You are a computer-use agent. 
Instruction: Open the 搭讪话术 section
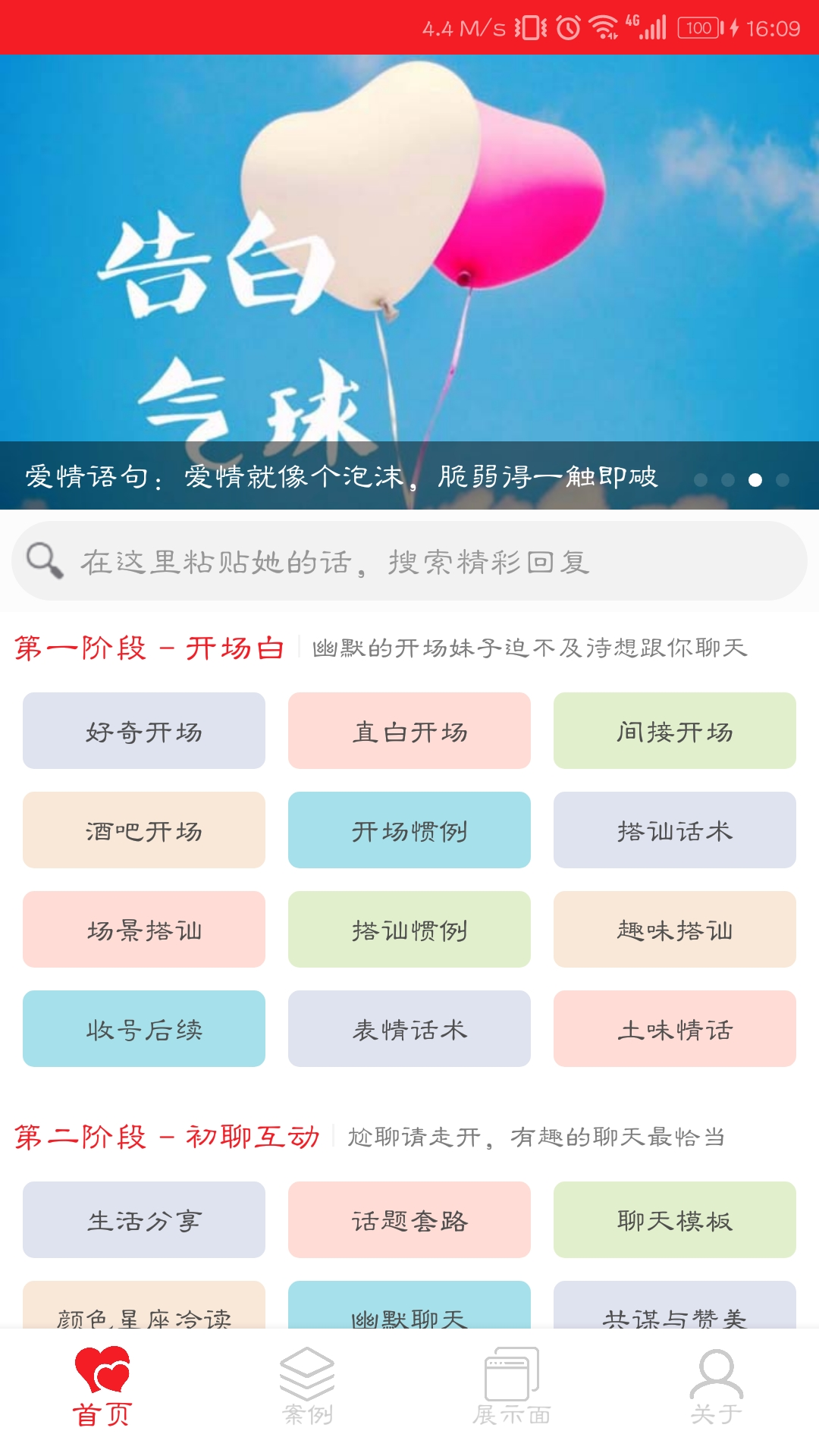pyautogui.click(x=674, y=830)
